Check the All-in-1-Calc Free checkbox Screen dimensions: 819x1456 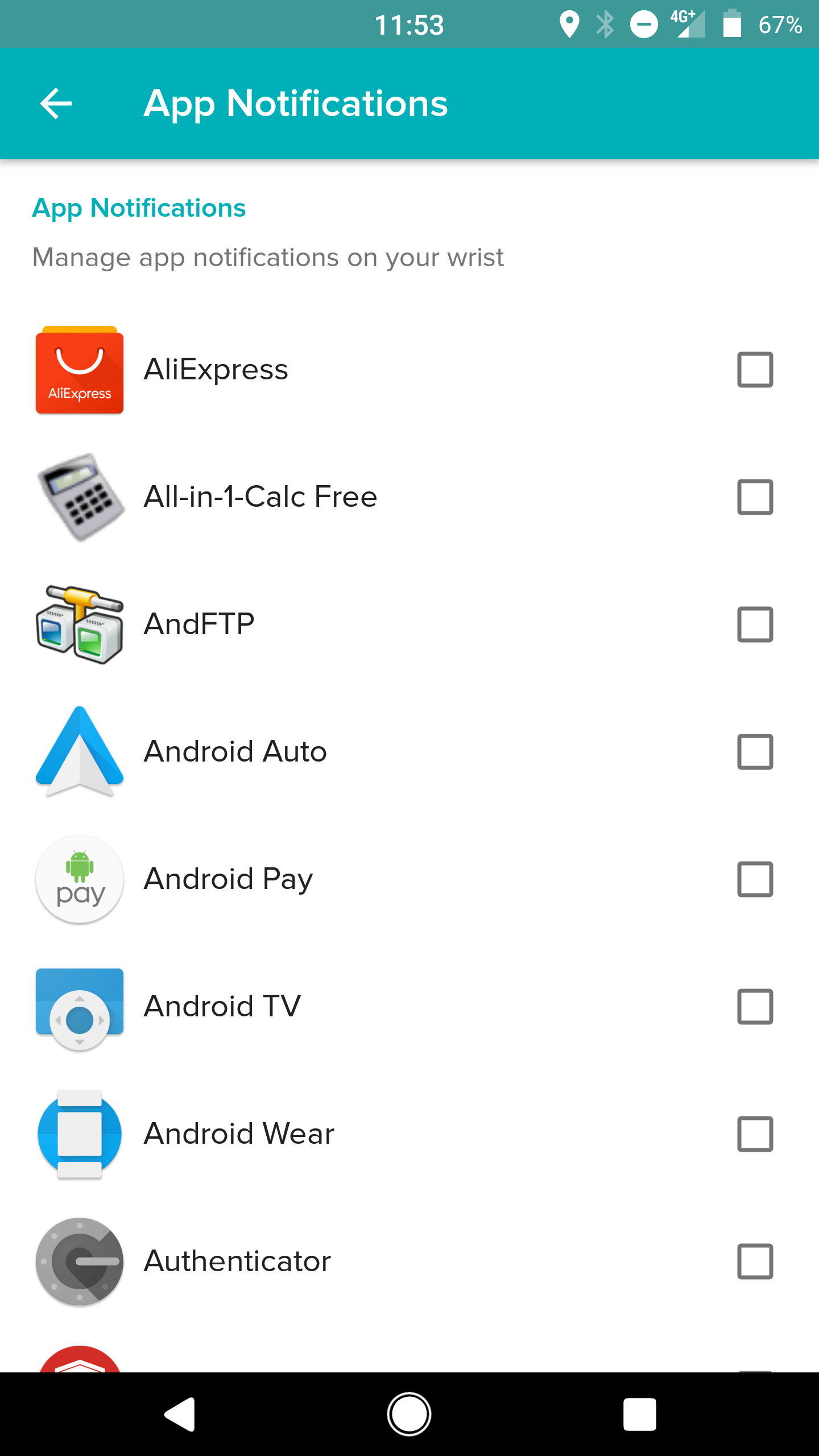755,497
